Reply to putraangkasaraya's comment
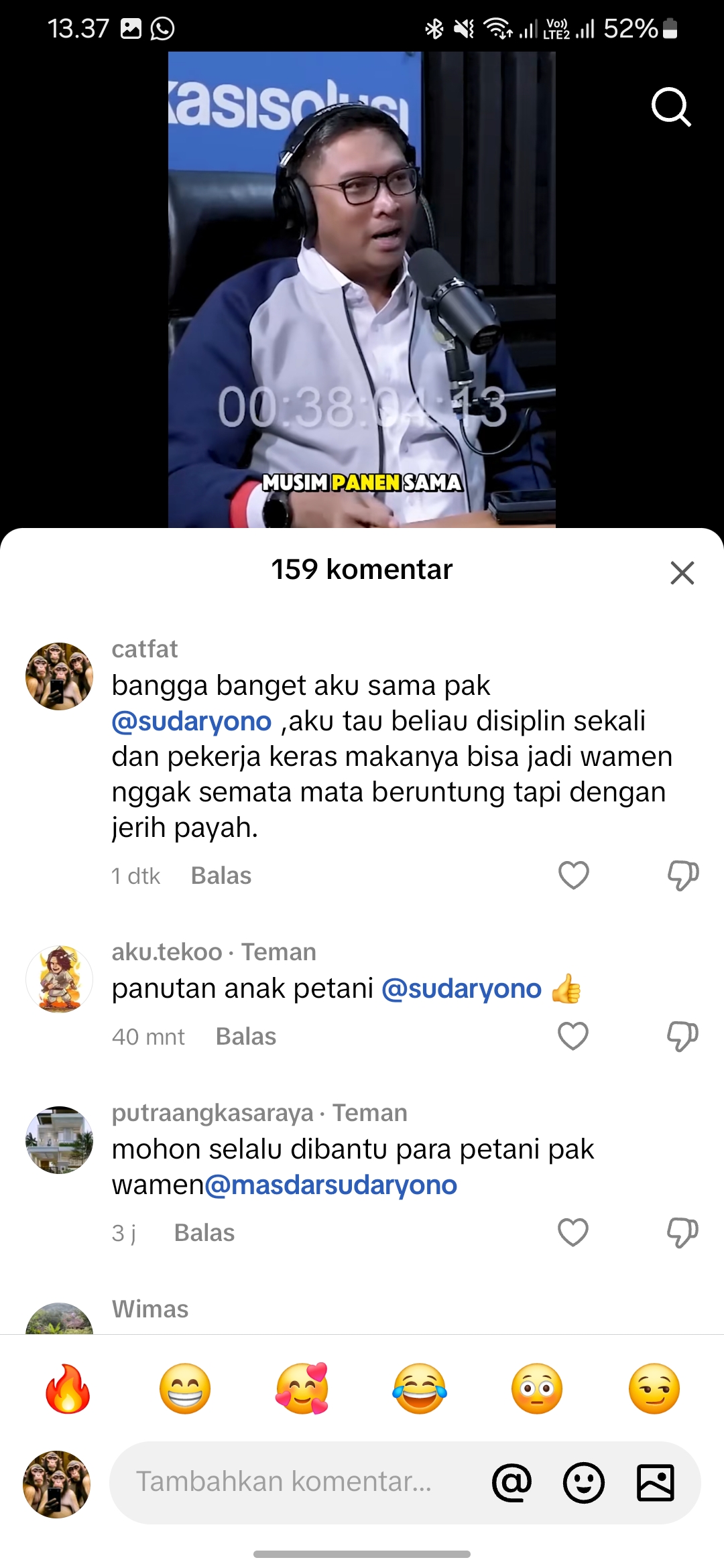 pos(204,1233)
